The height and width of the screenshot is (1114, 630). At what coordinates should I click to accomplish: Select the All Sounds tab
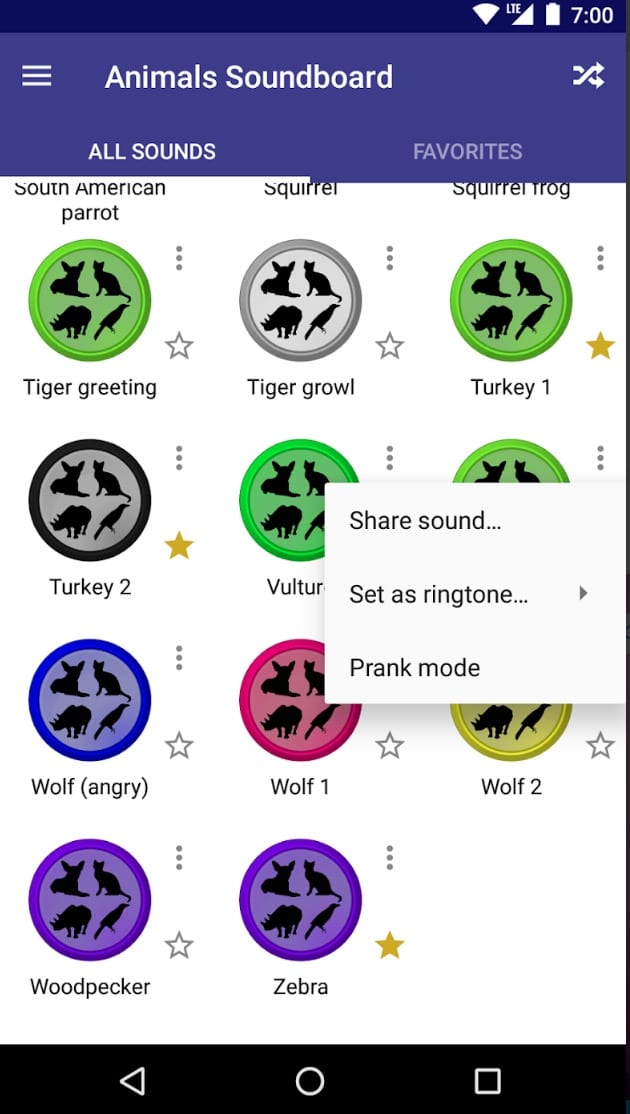pos(152,151)
